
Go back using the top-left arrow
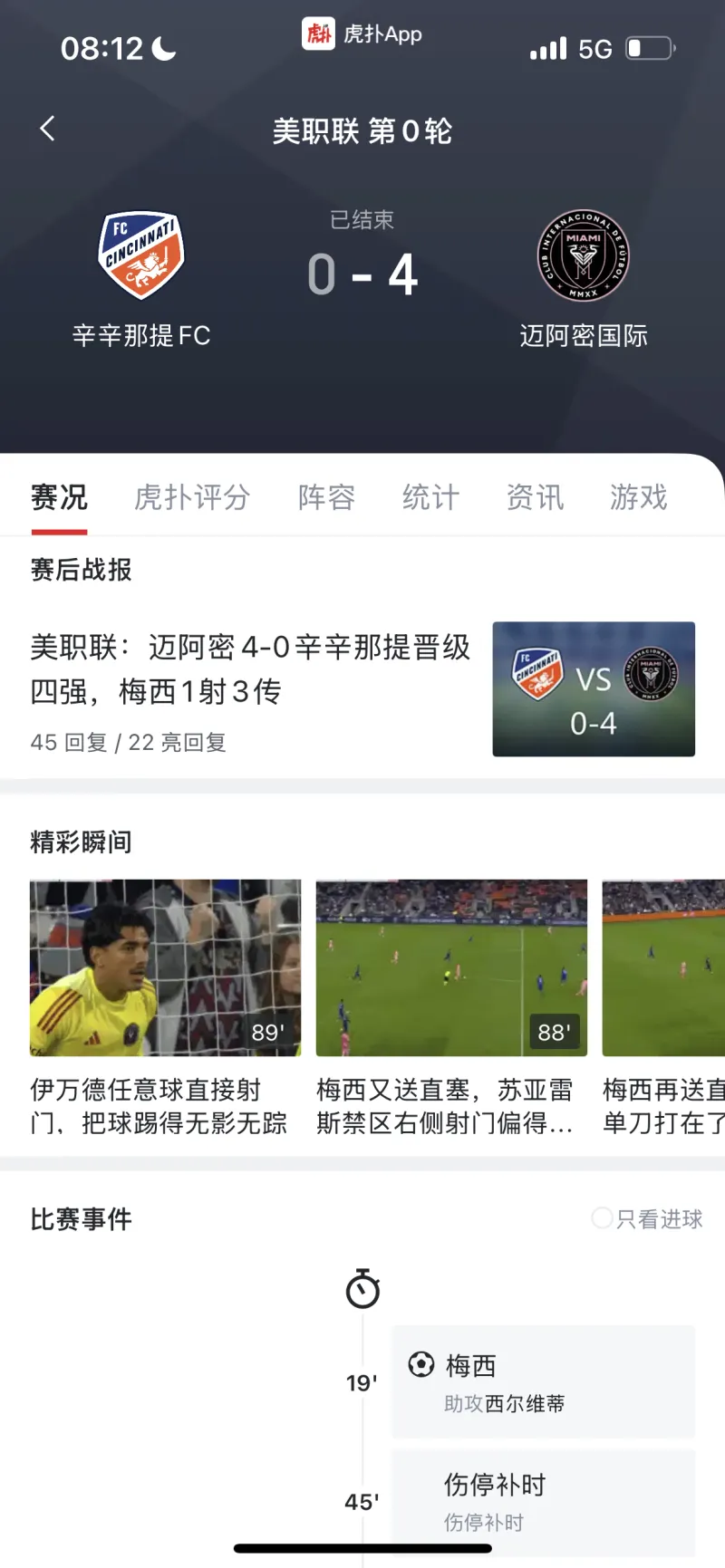click(48, 130)
